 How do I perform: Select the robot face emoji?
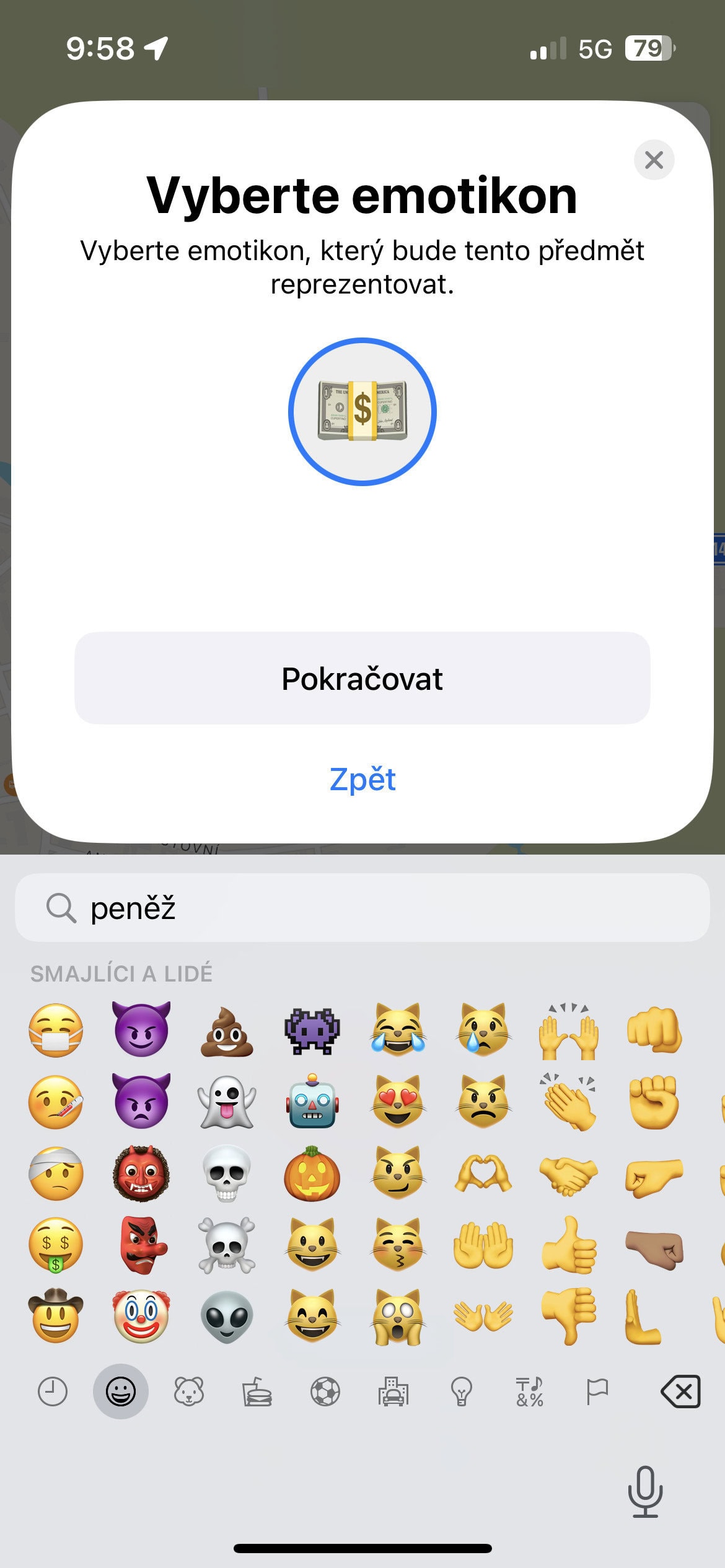pos(312,1102)
